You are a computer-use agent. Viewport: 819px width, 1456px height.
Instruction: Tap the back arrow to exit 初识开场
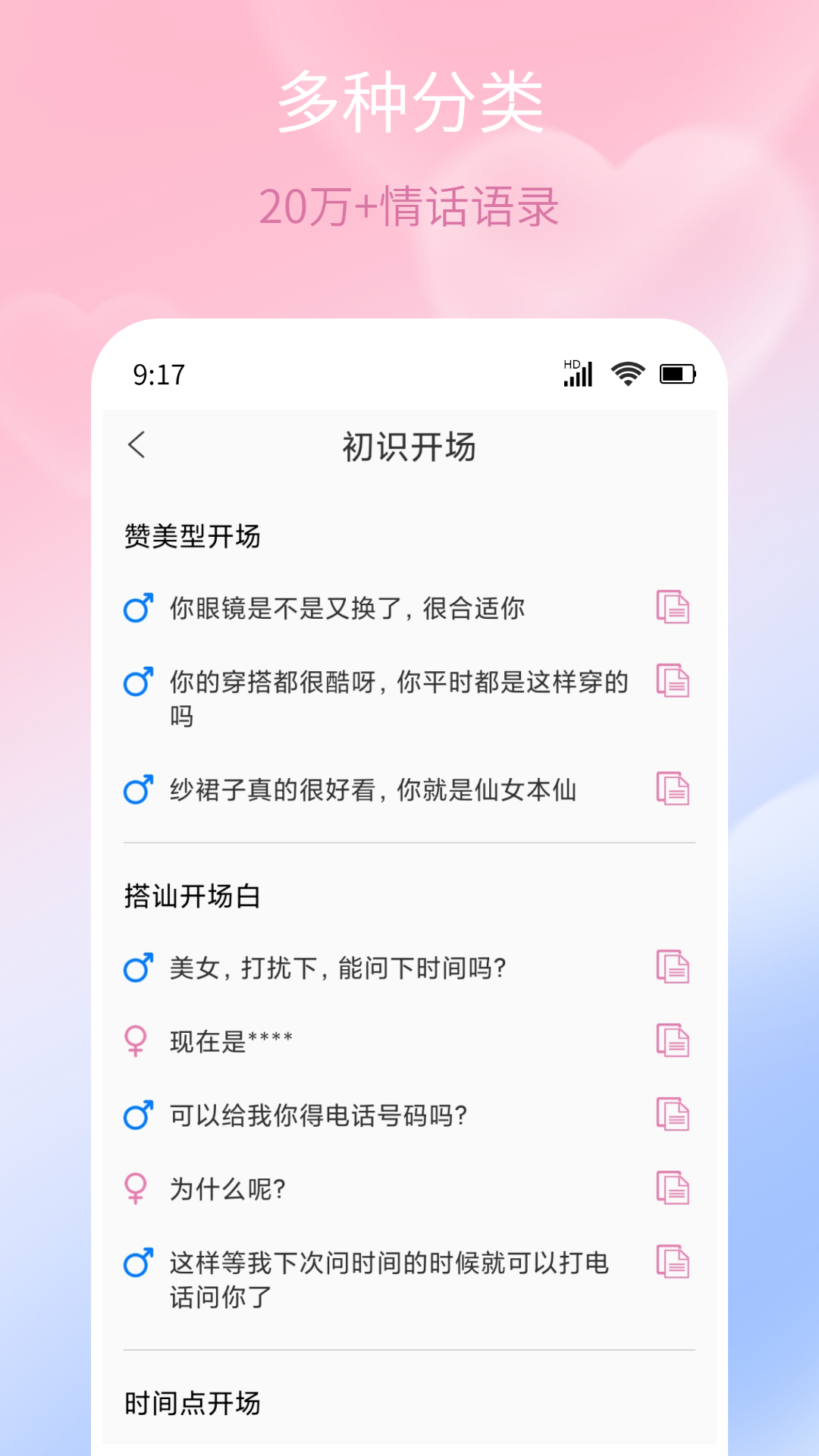tap(138, 446)
